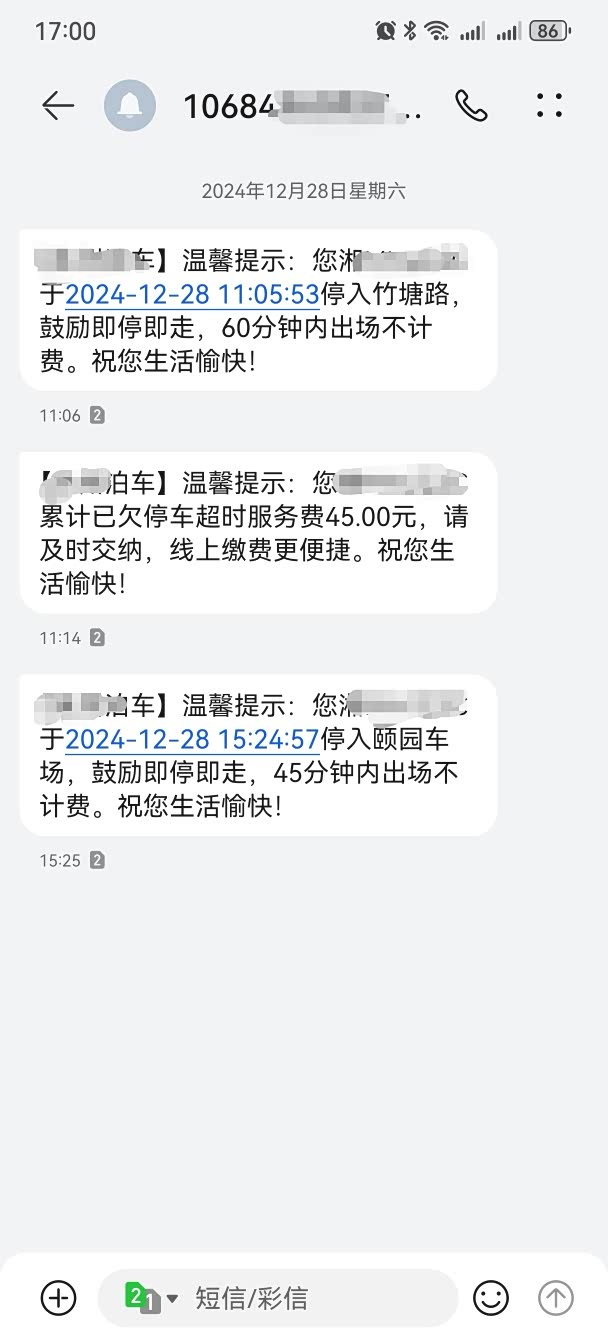Tap the 2024-12-28 15:24:57 timestamp link

pos(192,740)
